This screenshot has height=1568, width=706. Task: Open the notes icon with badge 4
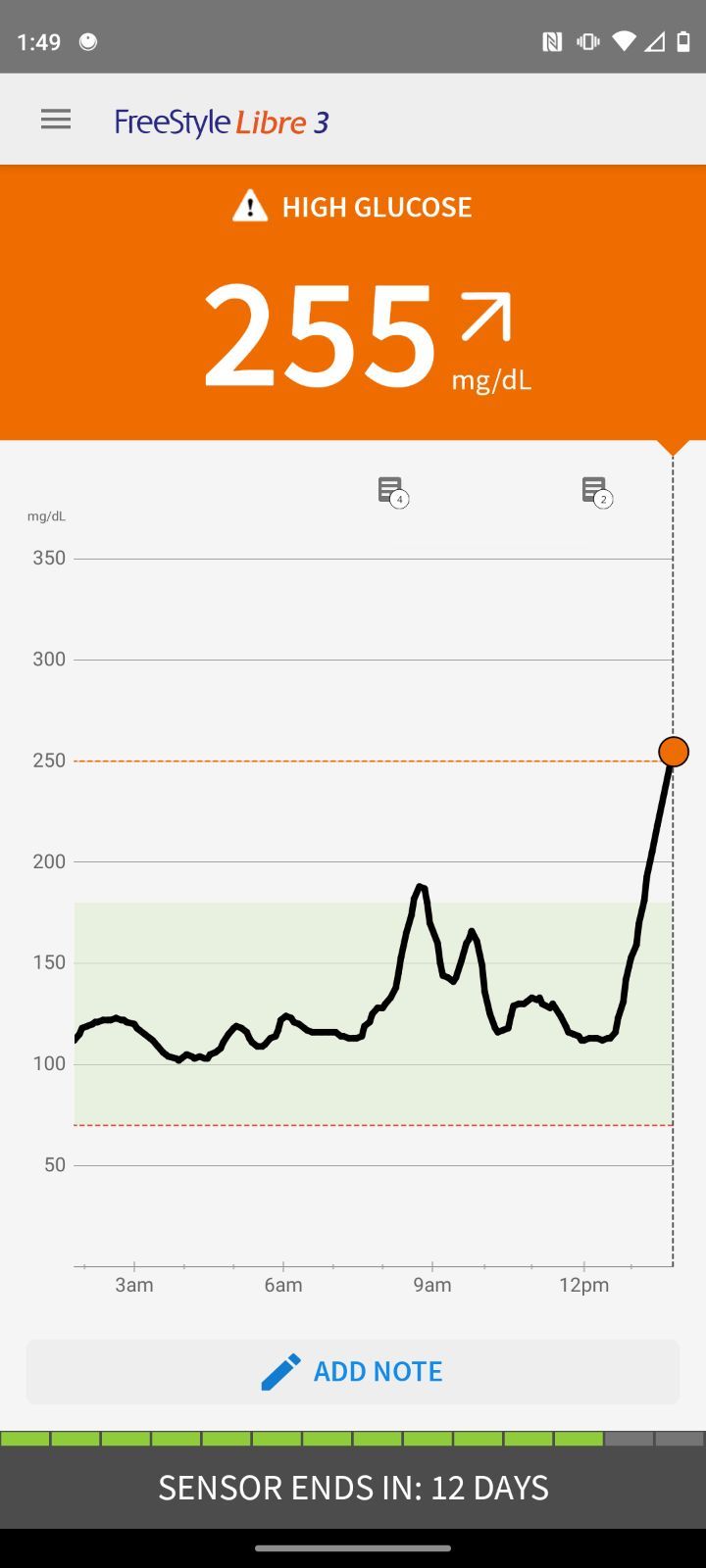tap(393, 492)
